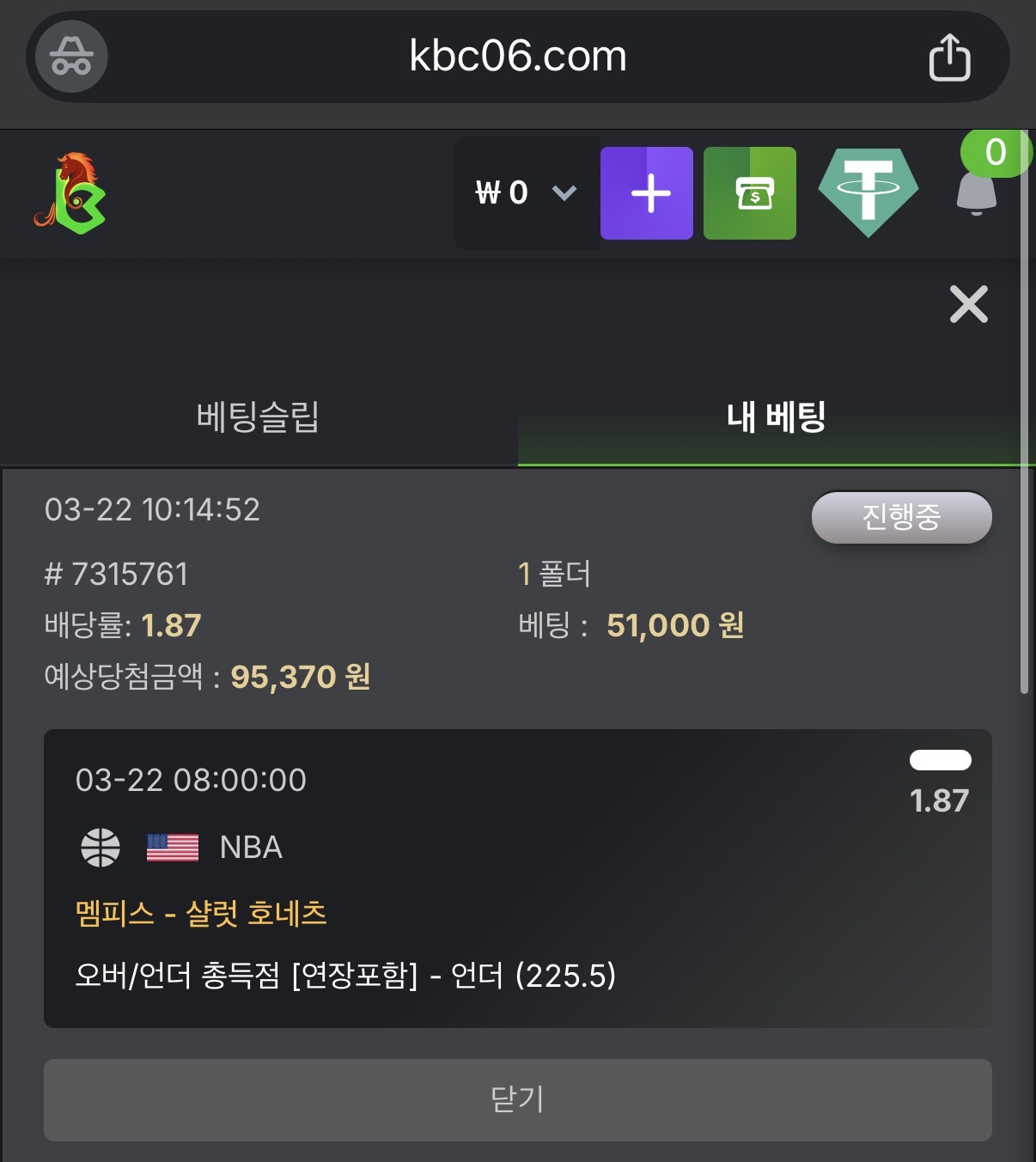Expand the ₩0 balance dropdown
The width and height of the screenshot is (1036, 1162).
click(527, 192)
